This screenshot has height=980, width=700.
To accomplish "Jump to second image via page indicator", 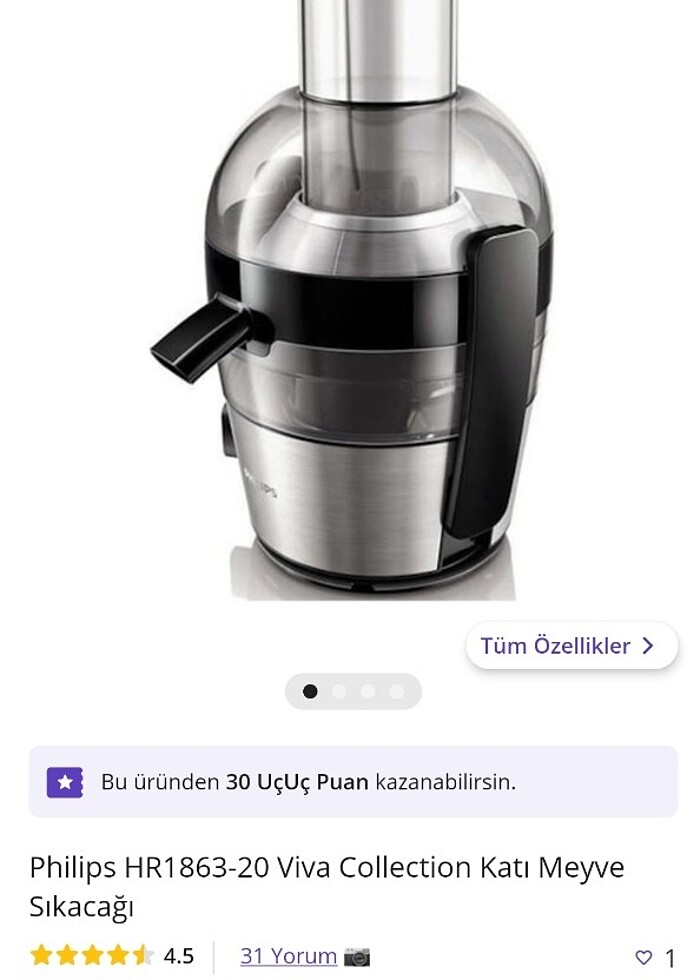I will (339, 691).
